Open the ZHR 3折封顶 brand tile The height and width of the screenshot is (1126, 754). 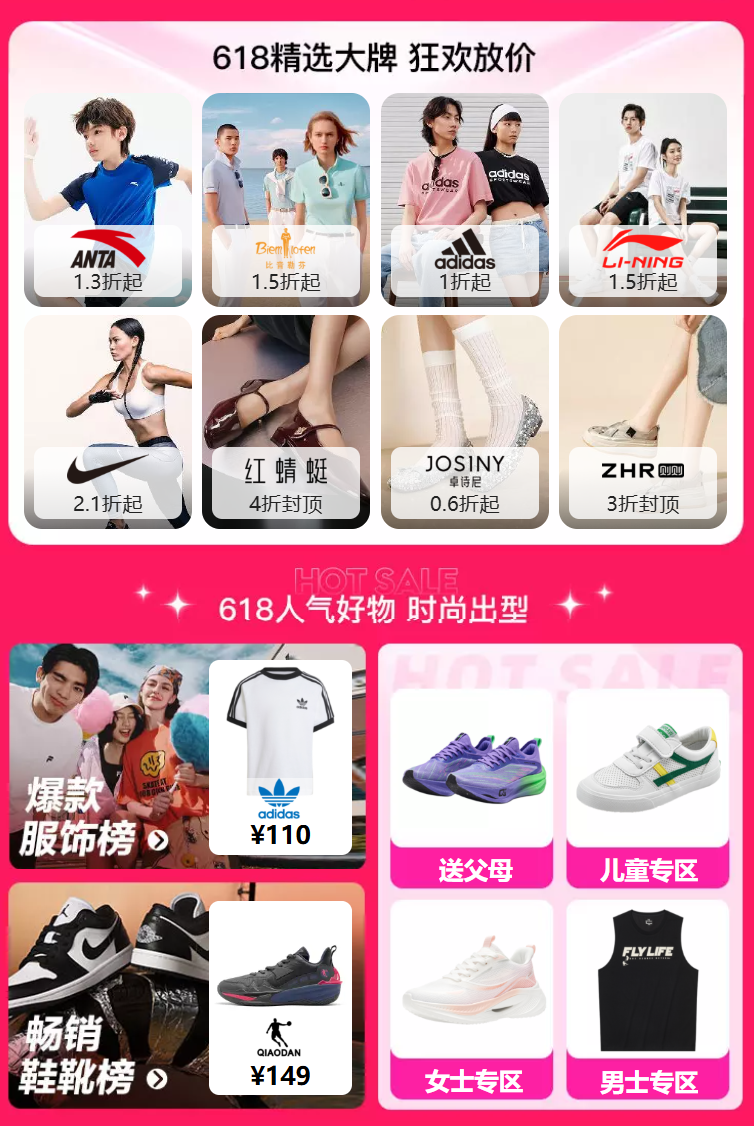tap(642, 422)
